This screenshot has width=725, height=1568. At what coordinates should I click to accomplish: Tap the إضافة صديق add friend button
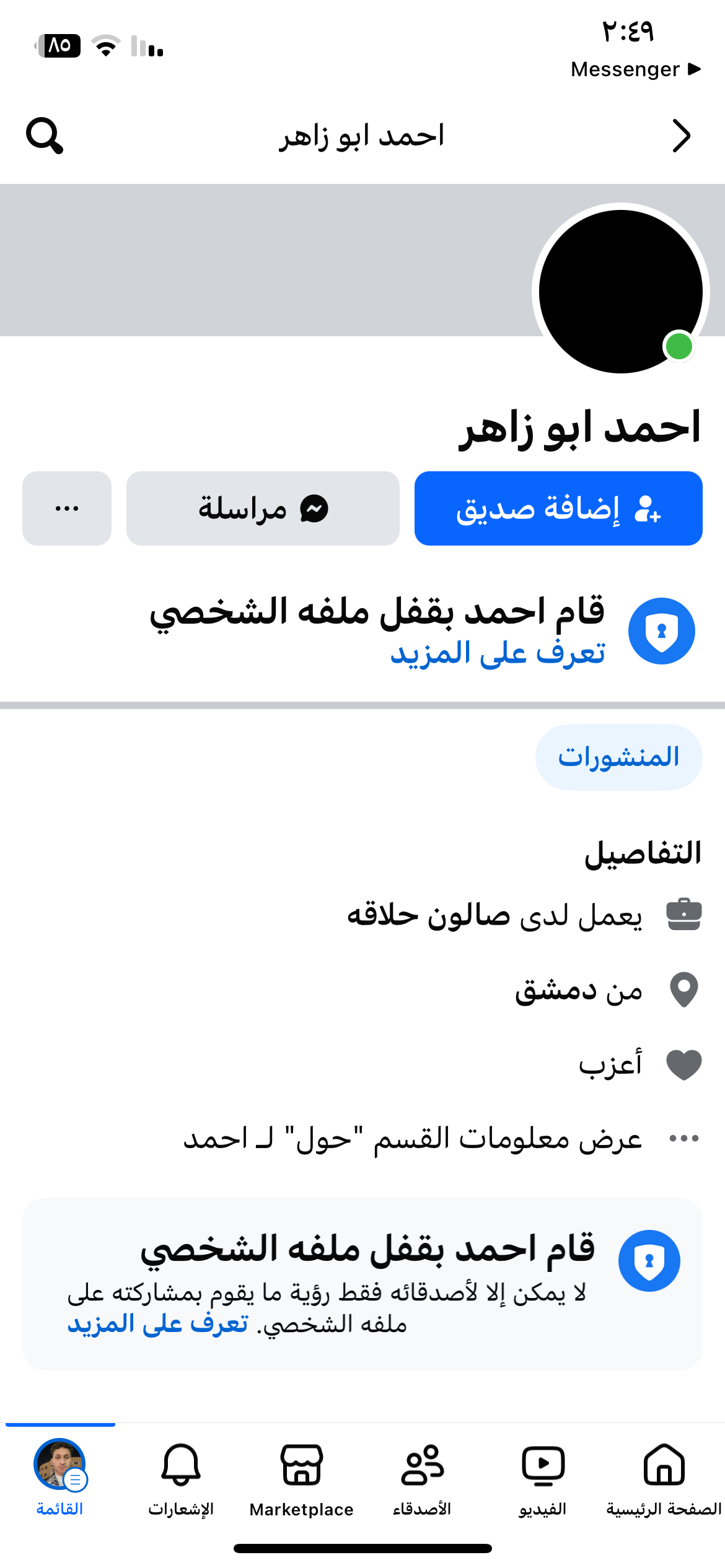pyautogui.click(x=558, y=508)
